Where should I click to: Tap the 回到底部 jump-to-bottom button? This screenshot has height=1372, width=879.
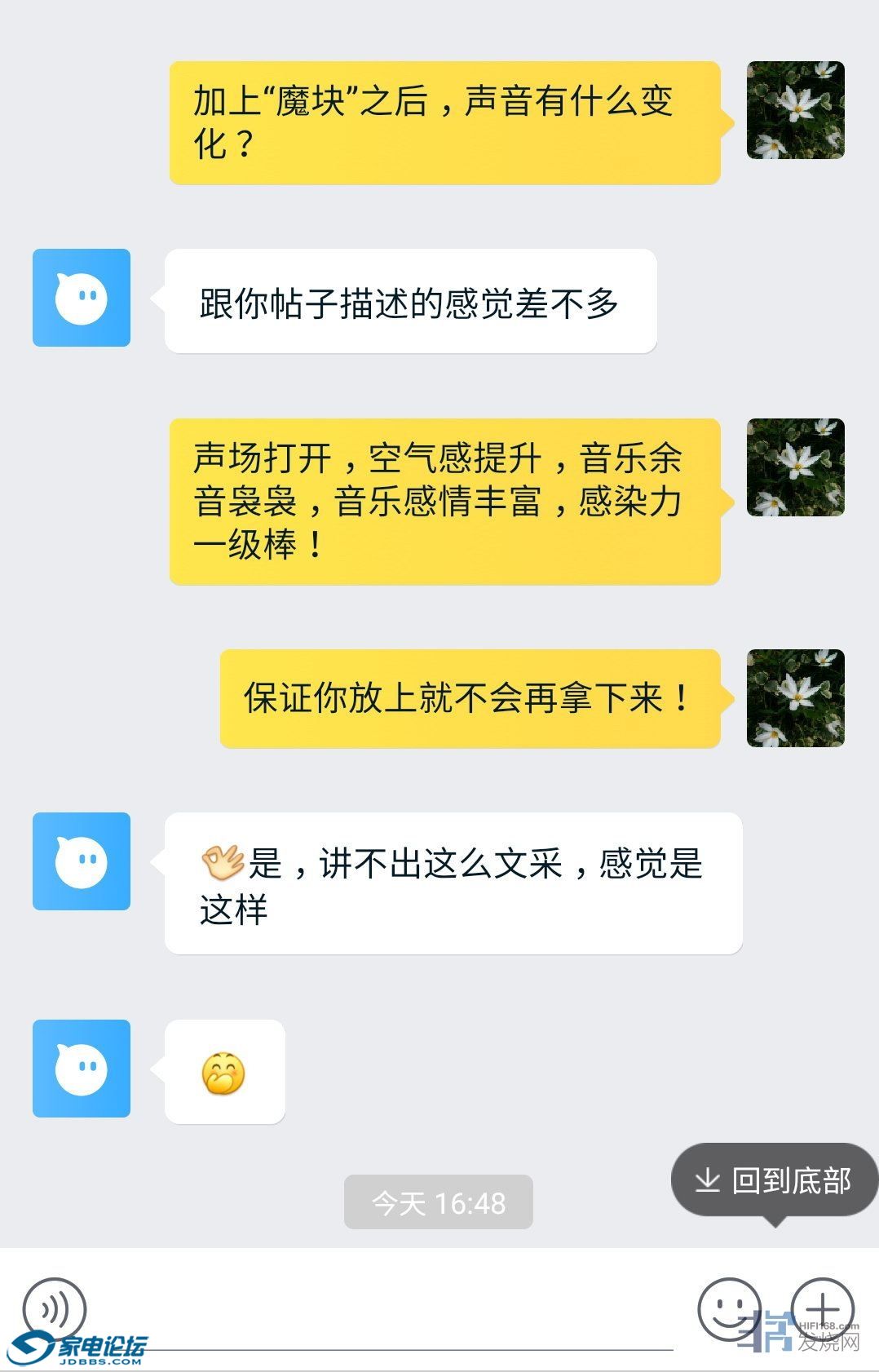(x=774, y=1180)
